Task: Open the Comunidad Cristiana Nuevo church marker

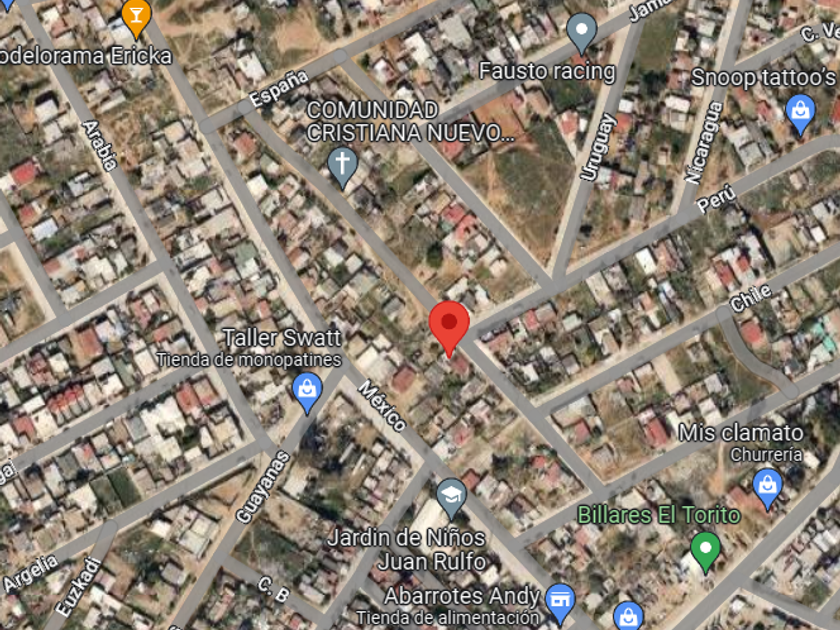Action: coord(342,167)
